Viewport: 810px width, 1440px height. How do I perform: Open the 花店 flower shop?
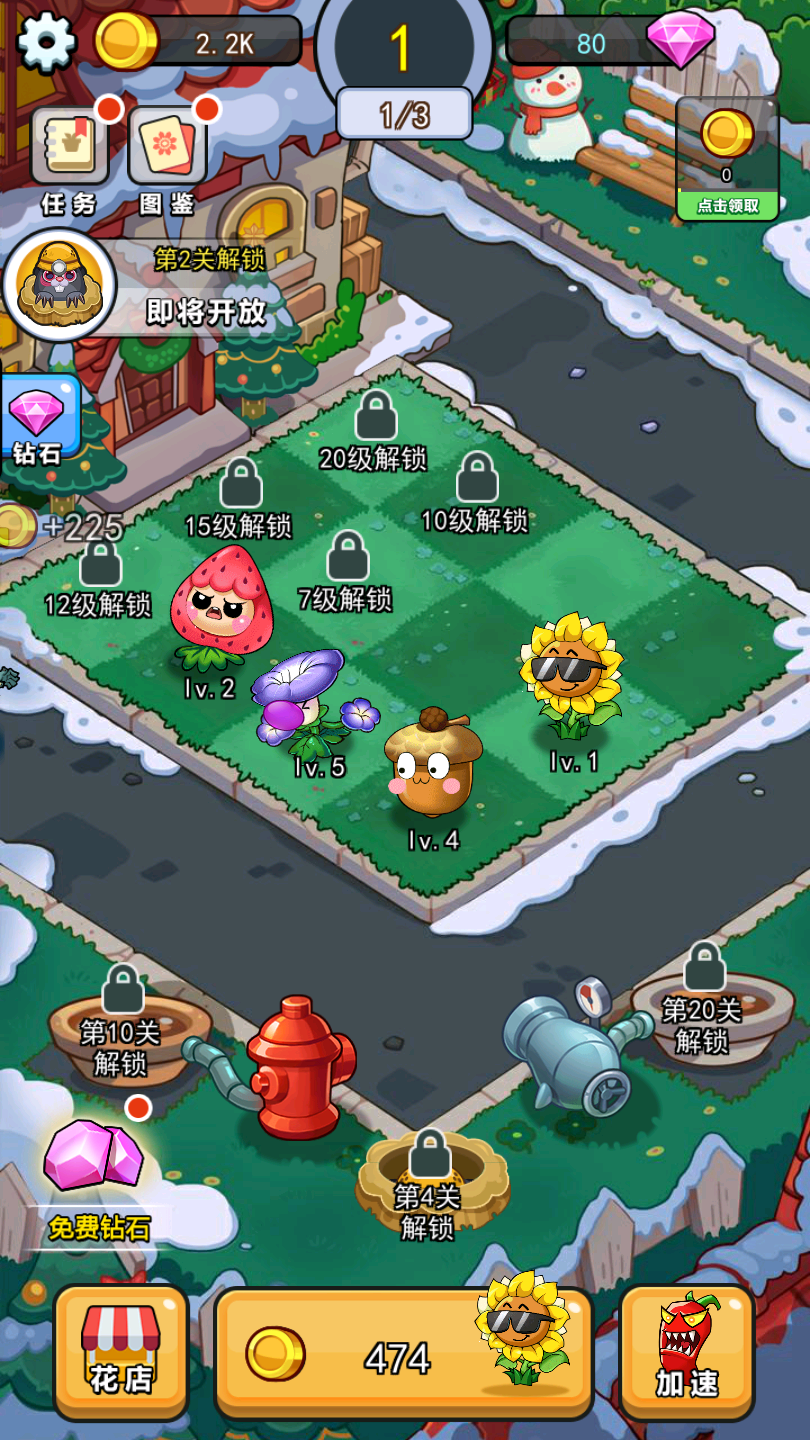point(121,1352)
